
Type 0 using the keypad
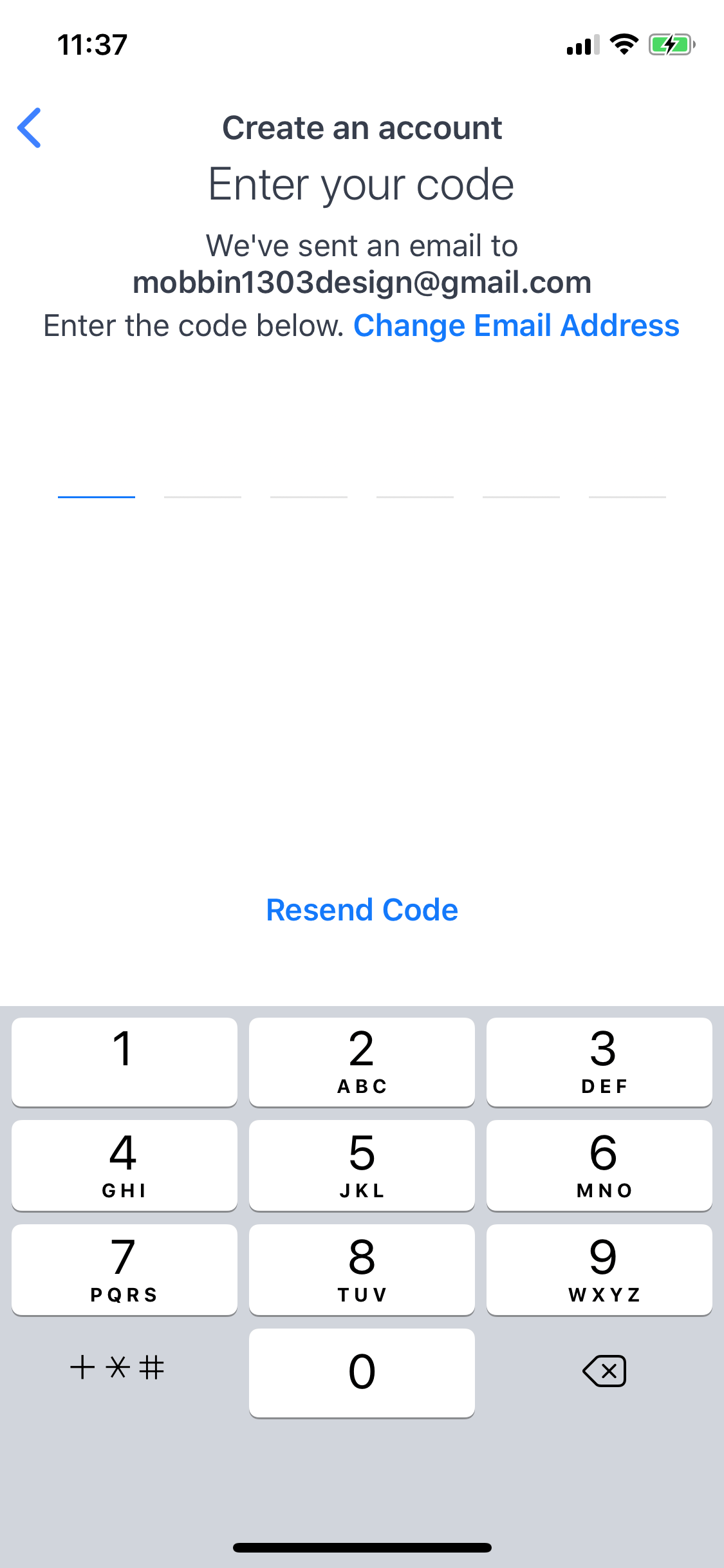[362, 1372]
